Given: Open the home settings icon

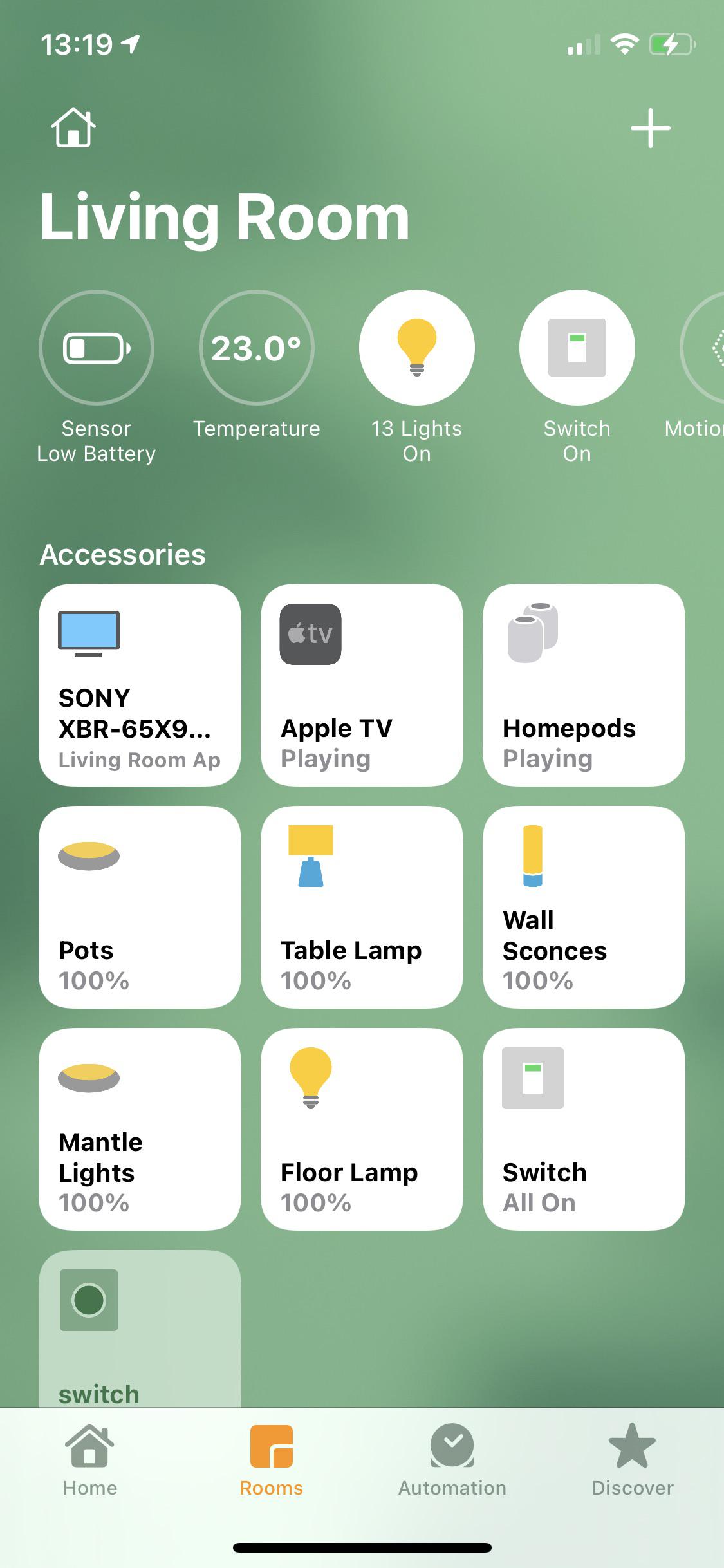Looking at the screenshot, I should click(73, 127).
